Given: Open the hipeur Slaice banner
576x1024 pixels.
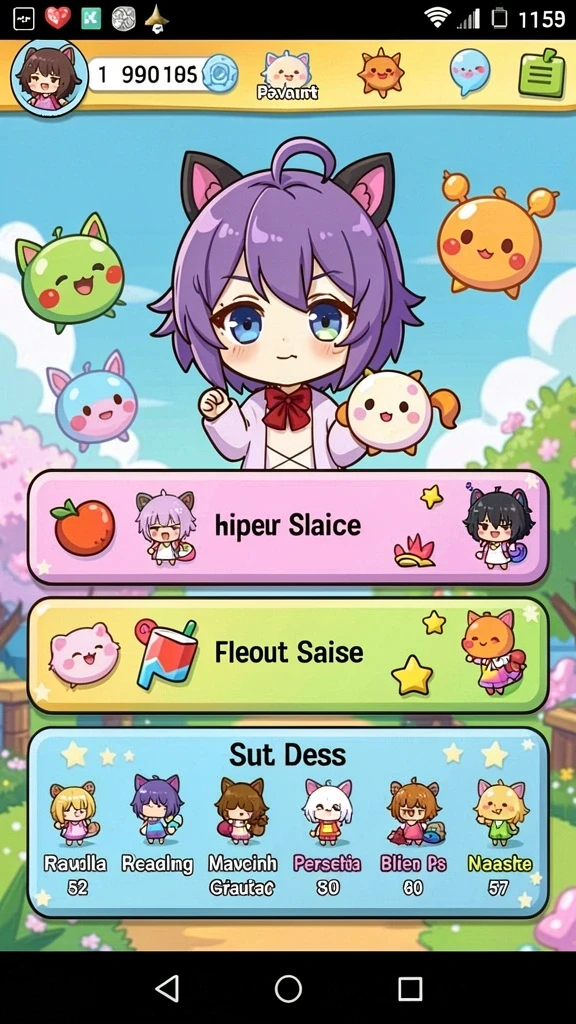Looking at the screenshot, I should 287,527.
